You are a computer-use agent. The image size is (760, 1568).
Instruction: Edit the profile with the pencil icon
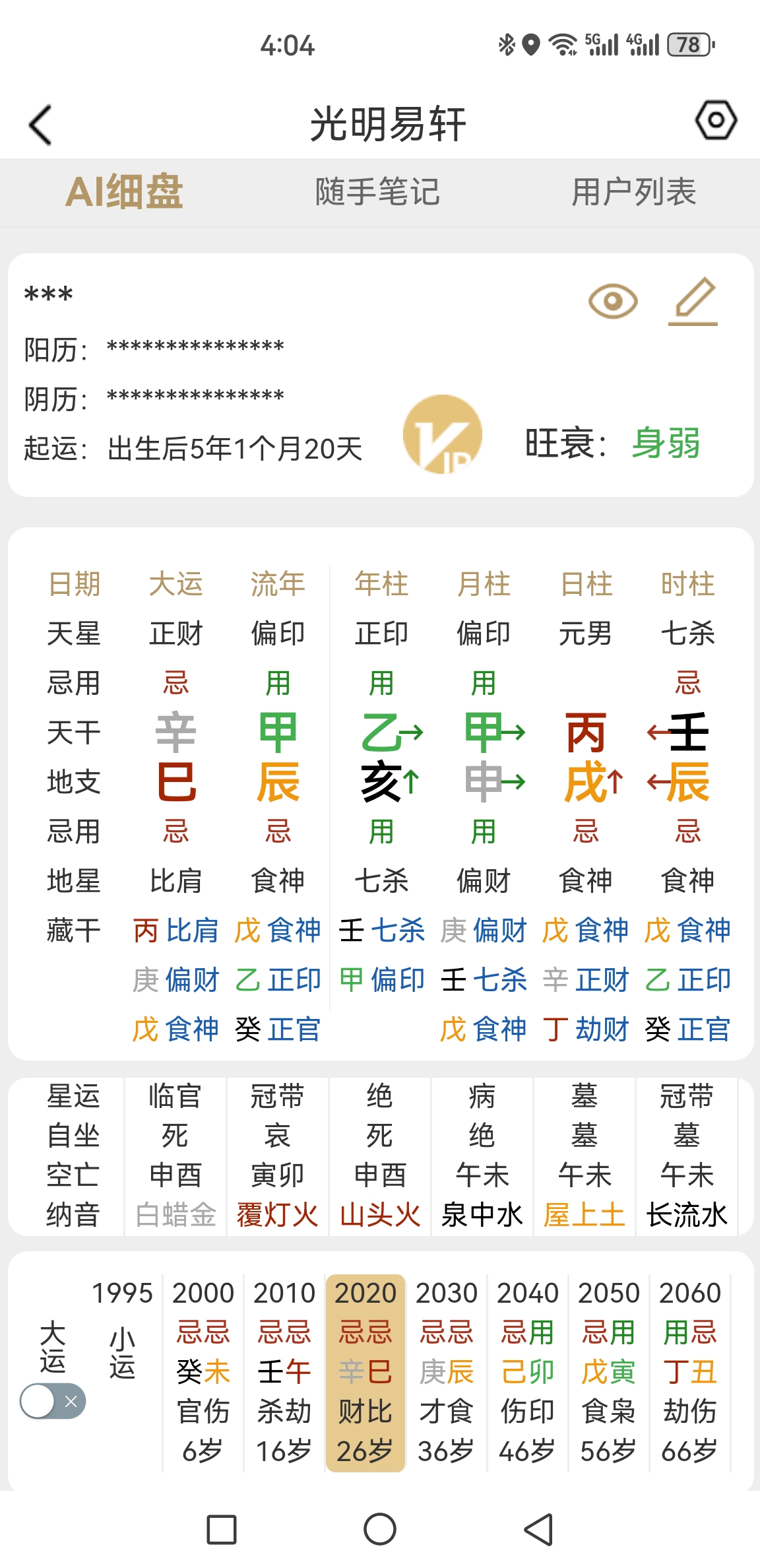pos(693,302)
